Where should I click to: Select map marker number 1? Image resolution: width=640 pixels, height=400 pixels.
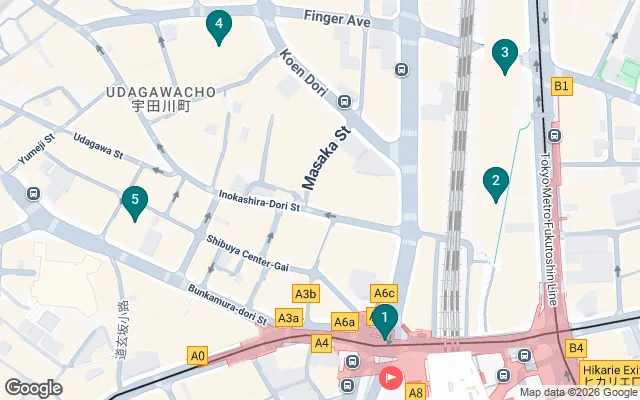(384, 320)
